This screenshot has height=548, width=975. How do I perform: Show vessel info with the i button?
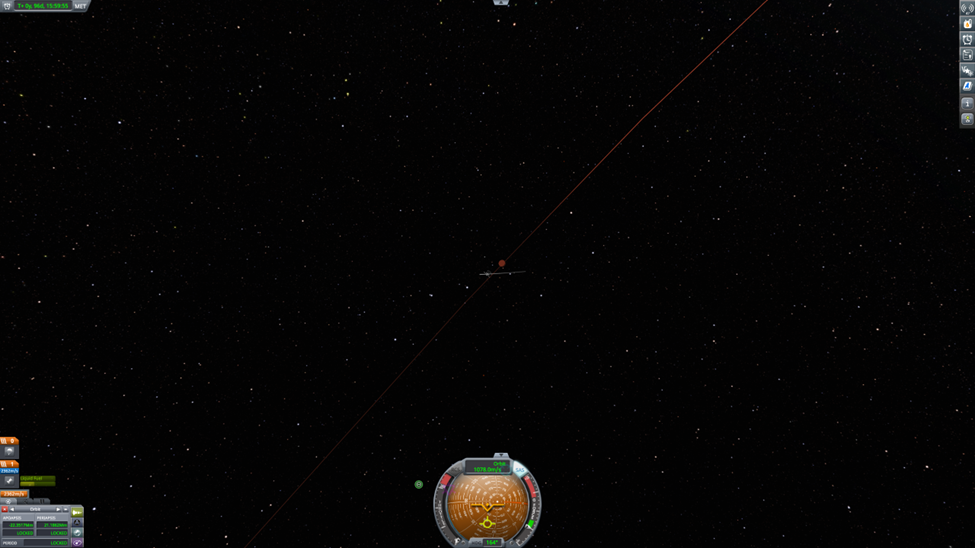[967, 103]
